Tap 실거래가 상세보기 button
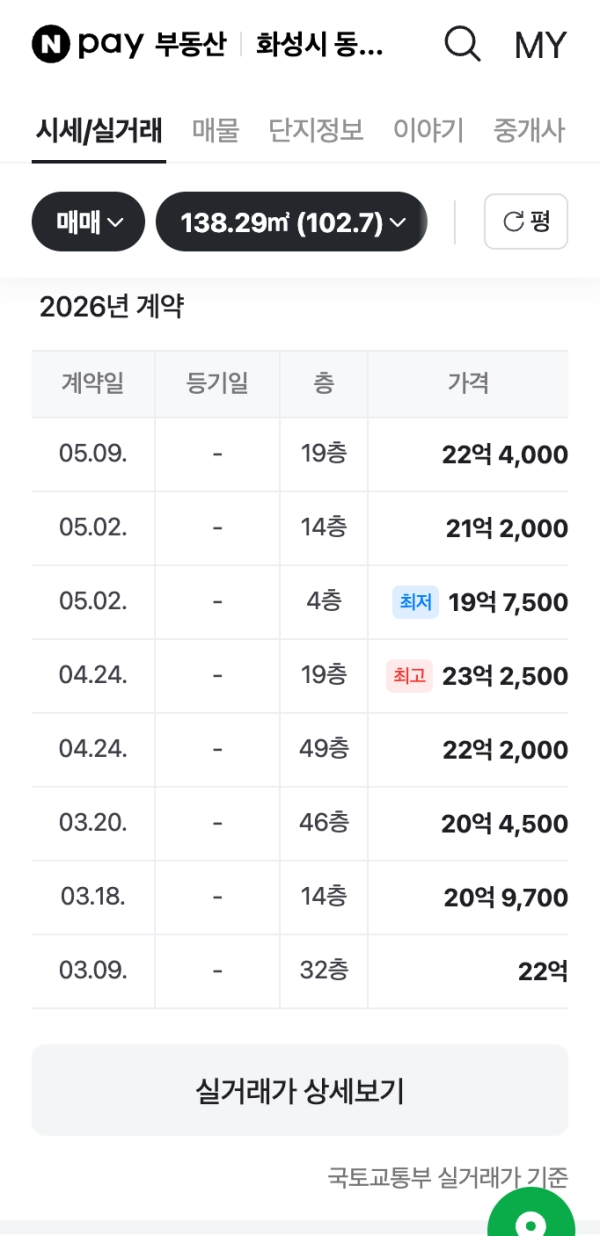This screenshot has height=1236, width=600. point(300,1090)
